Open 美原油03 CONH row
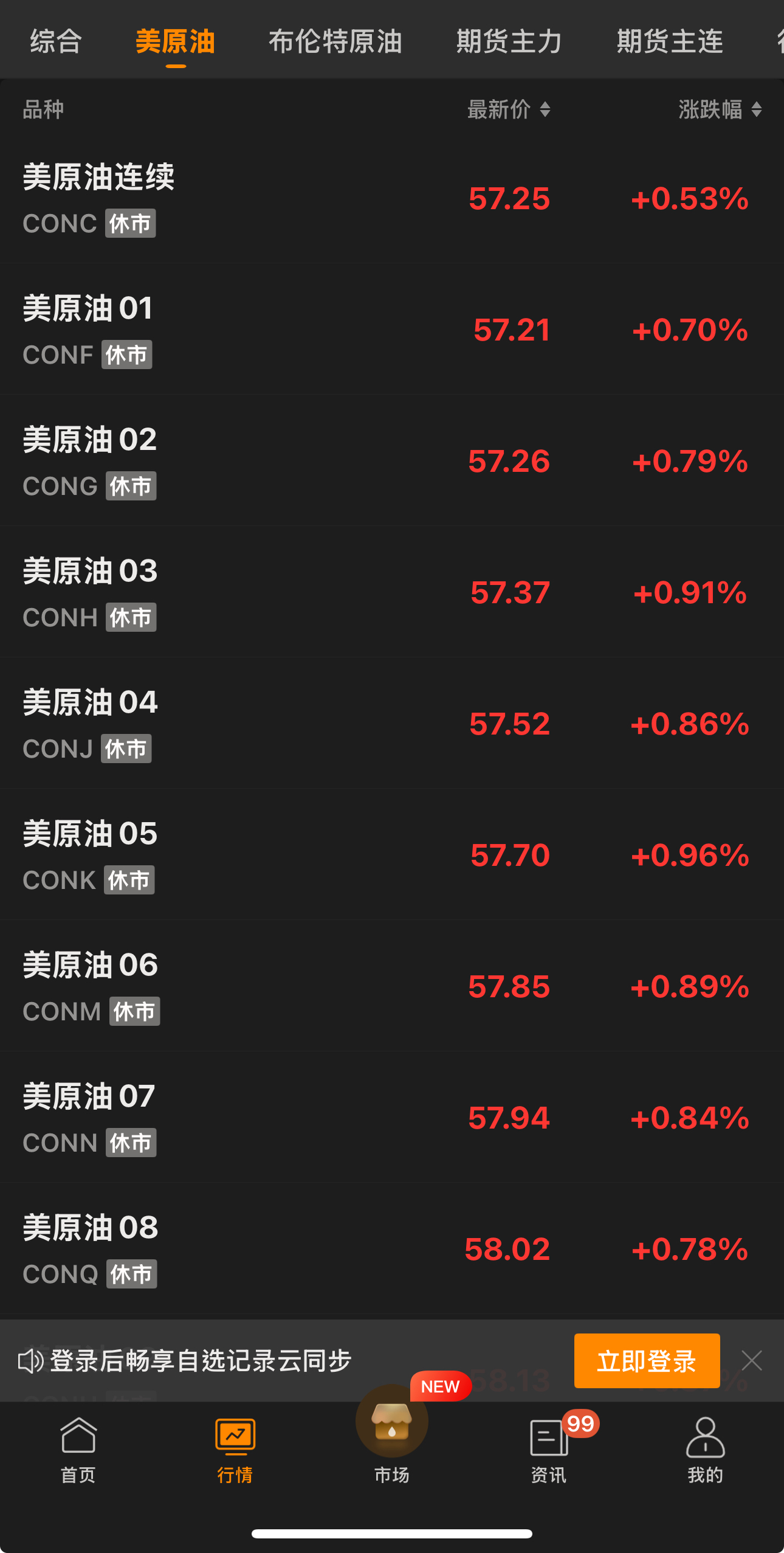Image resolution: width=784 pixels, height=1553 pixels. 243,592
